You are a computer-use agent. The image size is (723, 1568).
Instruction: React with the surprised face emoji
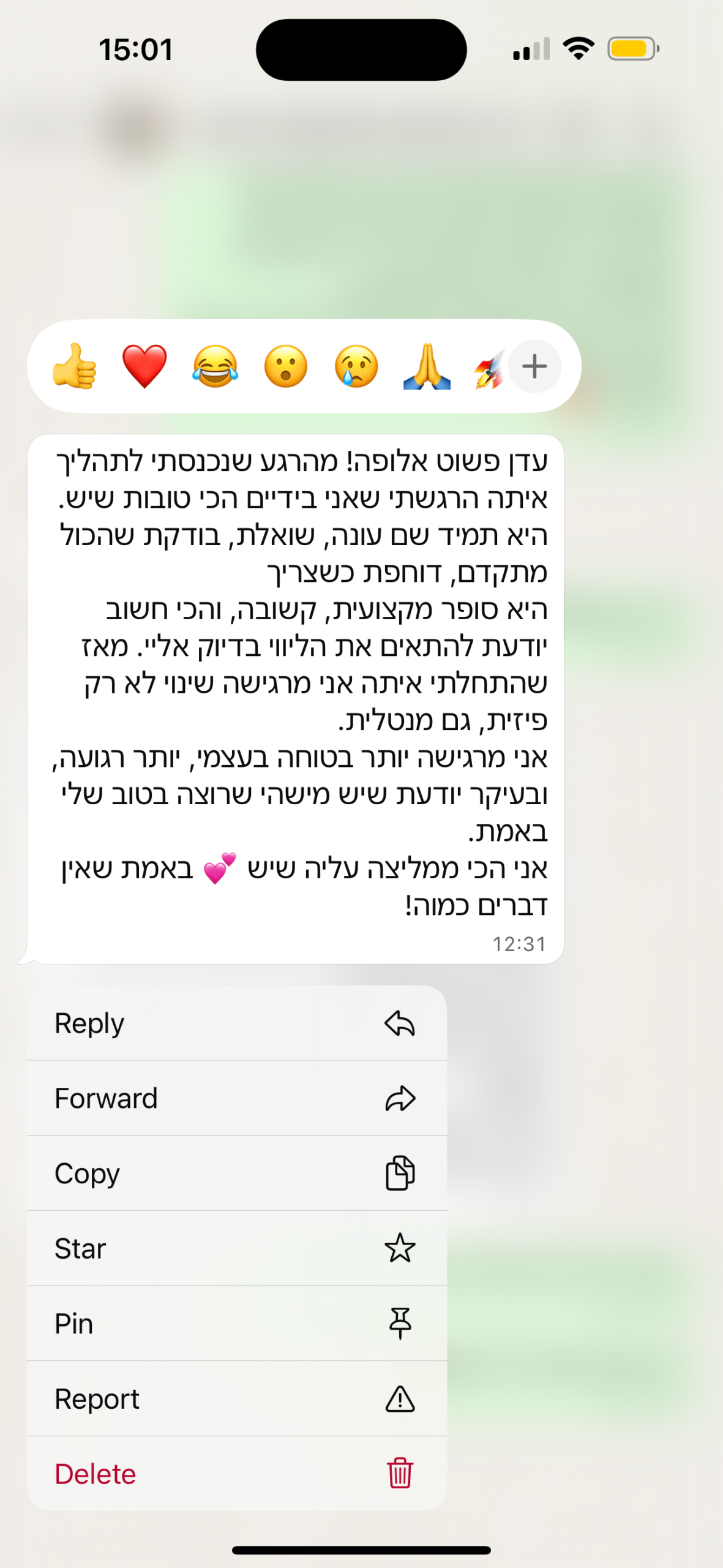[285, 366]
